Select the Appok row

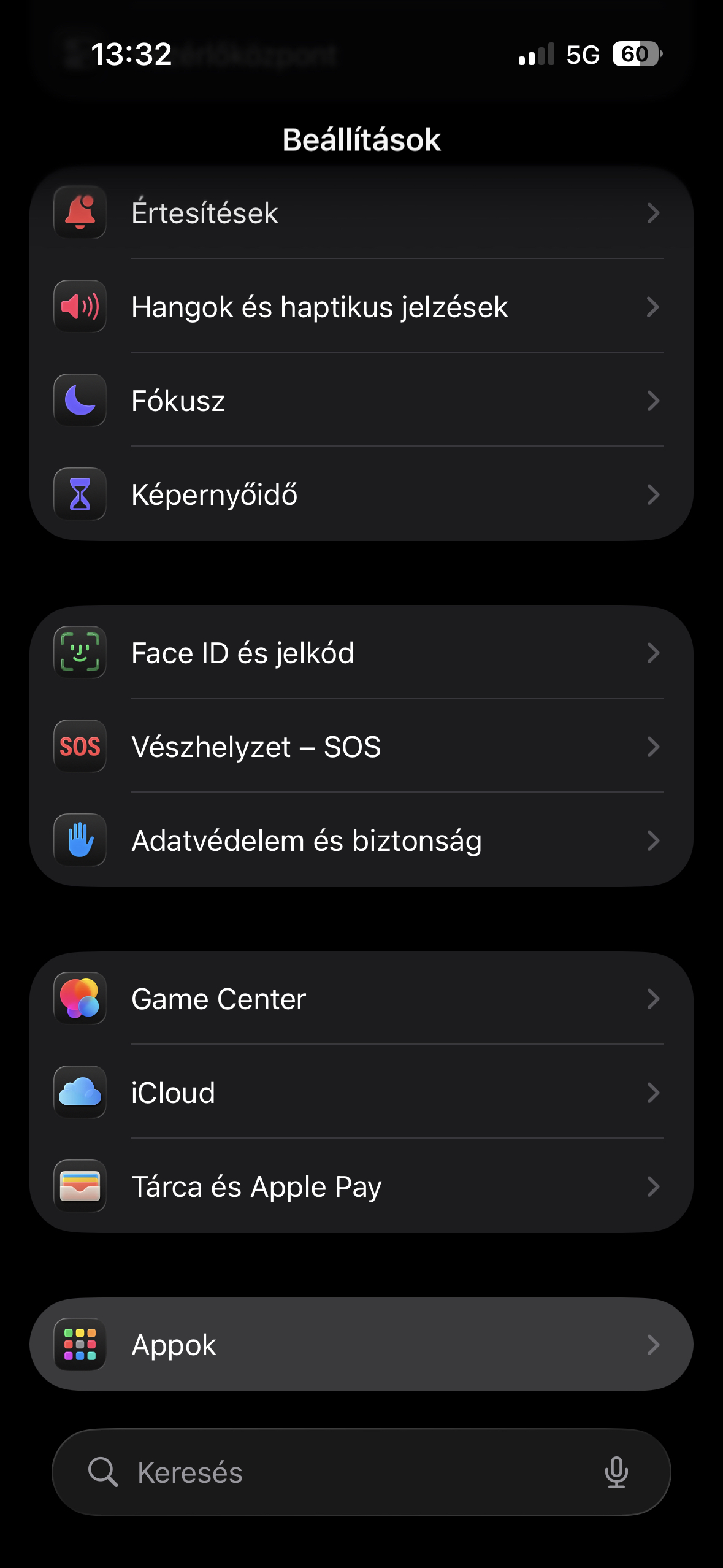[x=361, y=1345]
